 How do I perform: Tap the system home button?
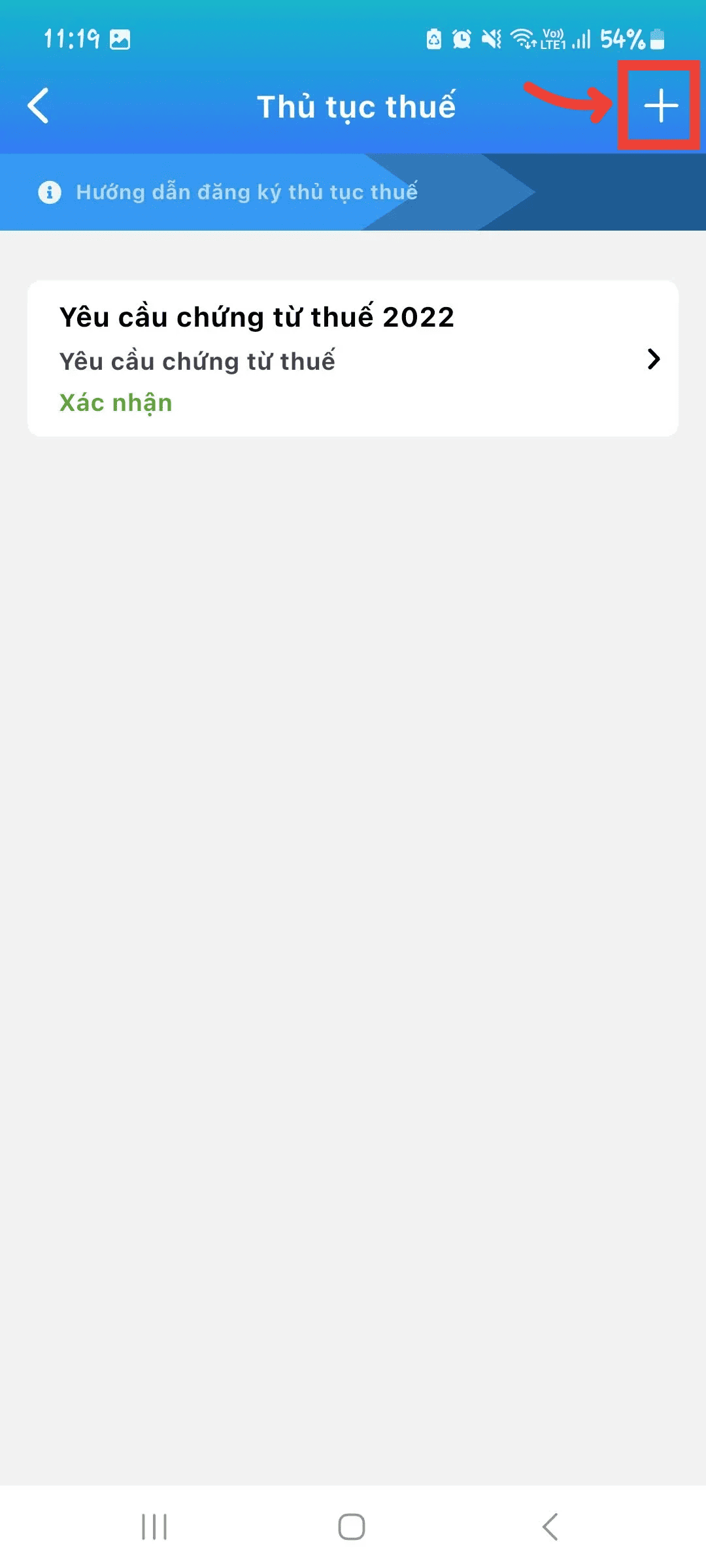352,1527
